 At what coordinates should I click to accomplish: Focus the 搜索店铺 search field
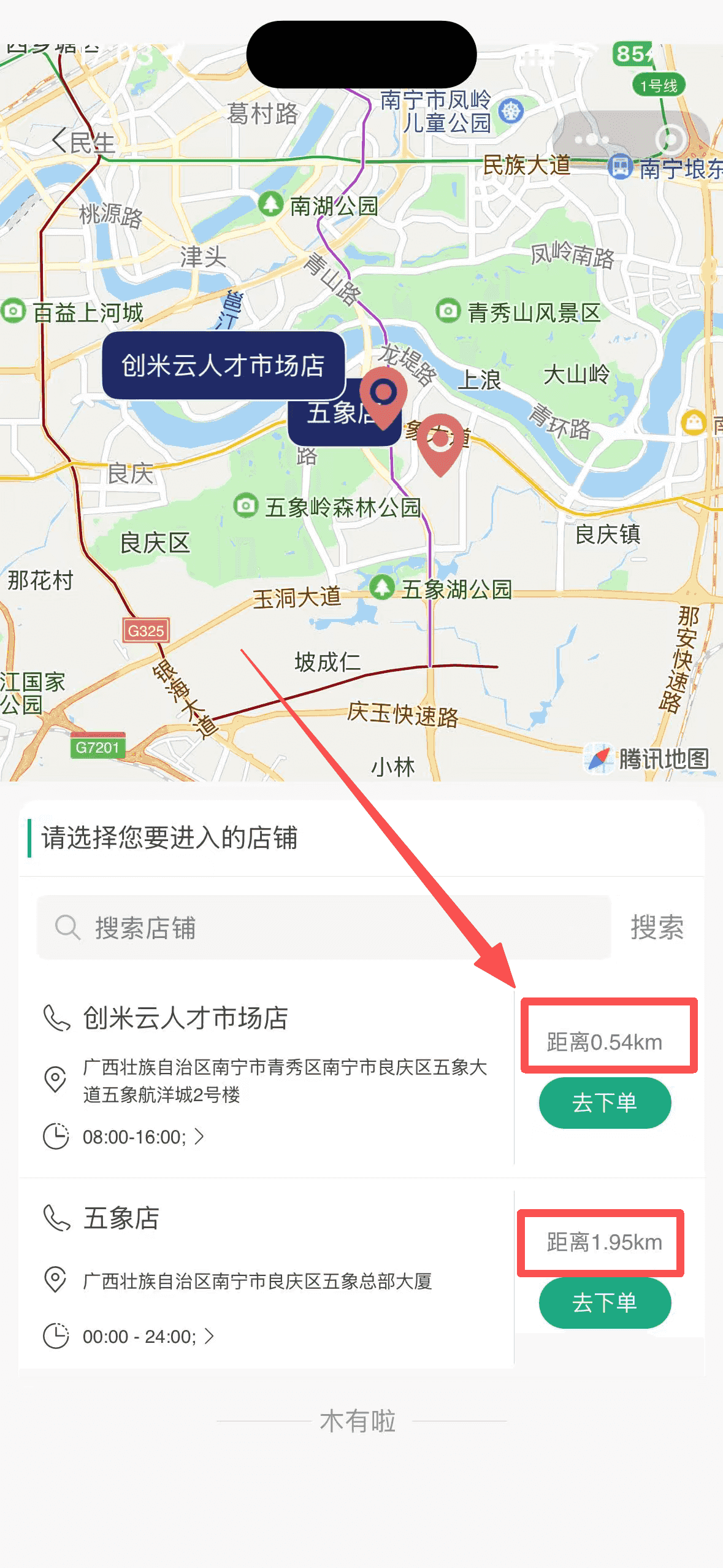[324, 927]
